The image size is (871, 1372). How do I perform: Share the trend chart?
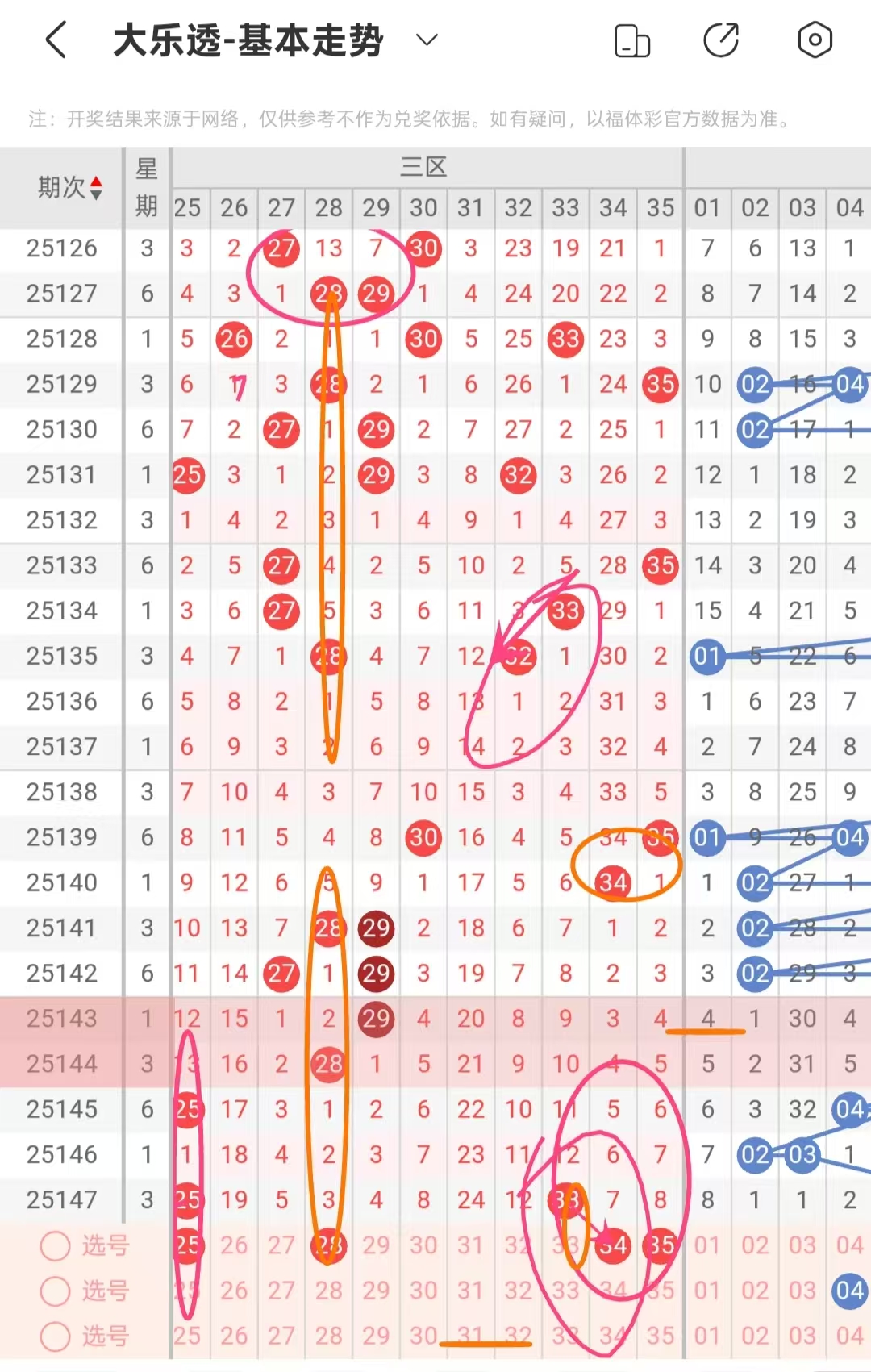coord(721,40)
